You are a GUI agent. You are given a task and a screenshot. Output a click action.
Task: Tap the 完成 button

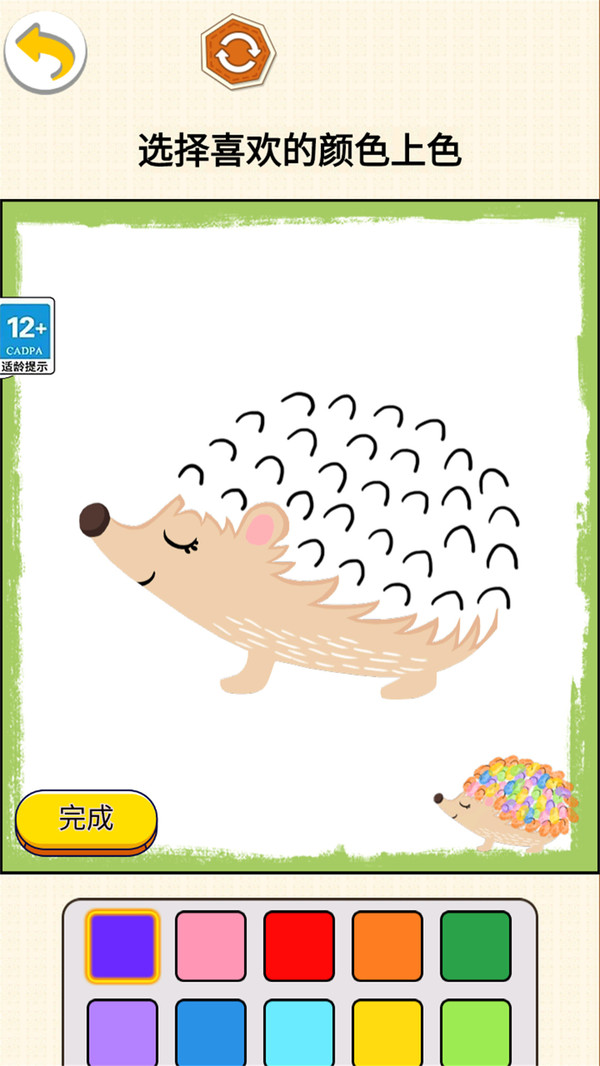86,821
